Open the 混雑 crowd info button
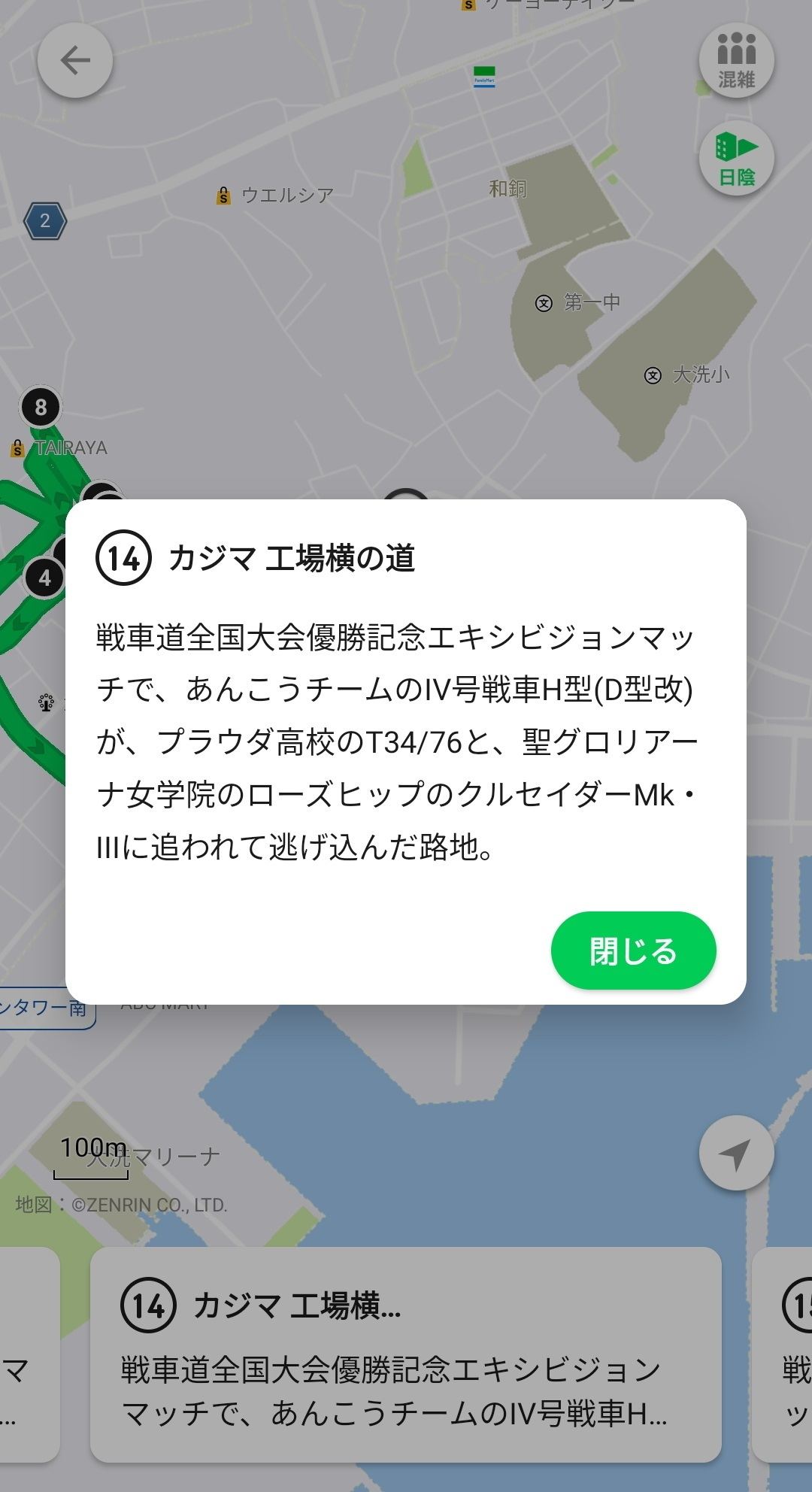The height and width of the screenshot is (1492, 812). pyautogui.click(x=736, y=61)
